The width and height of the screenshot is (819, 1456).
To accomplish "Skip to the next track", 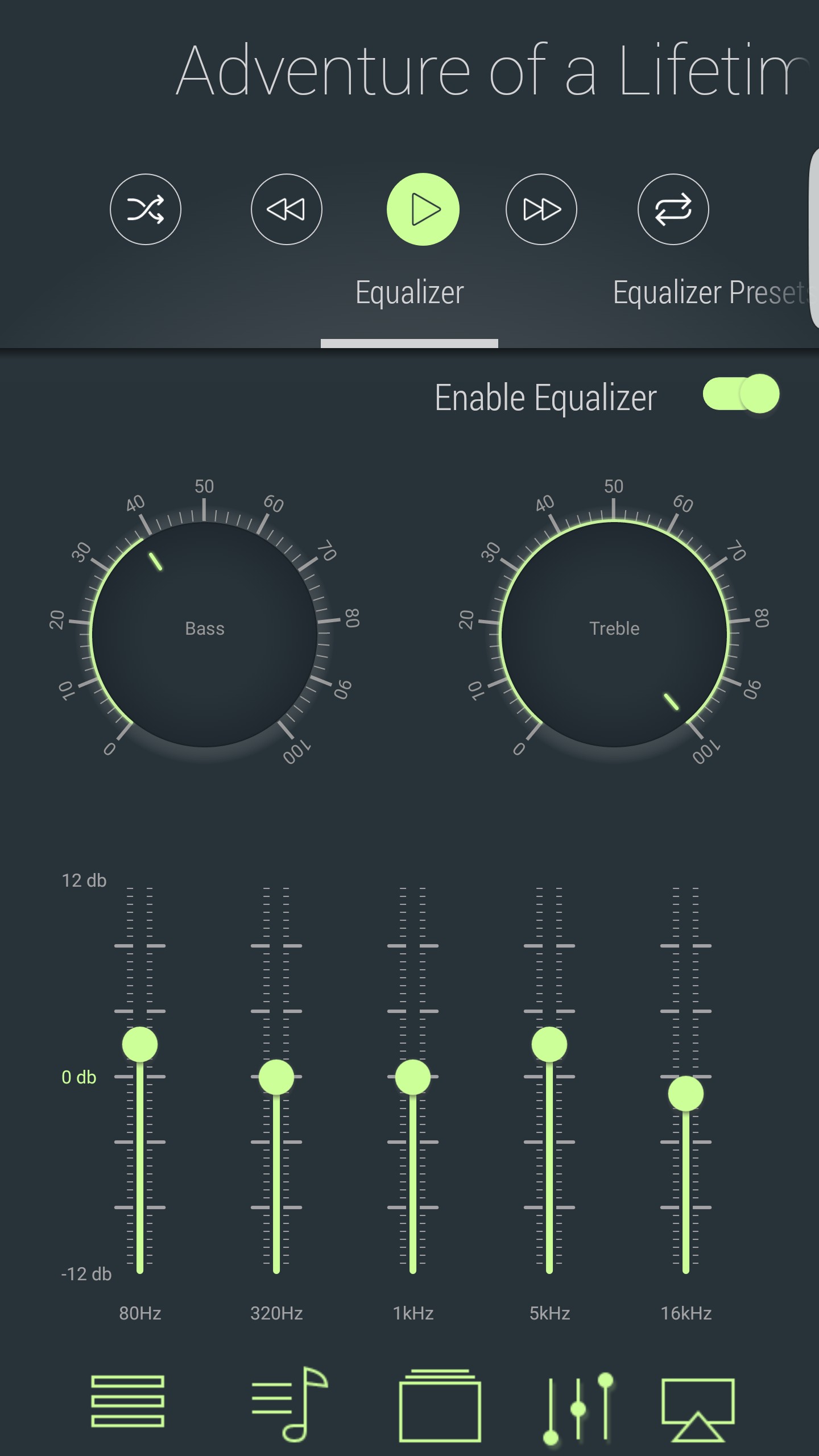I will (541, 209).
